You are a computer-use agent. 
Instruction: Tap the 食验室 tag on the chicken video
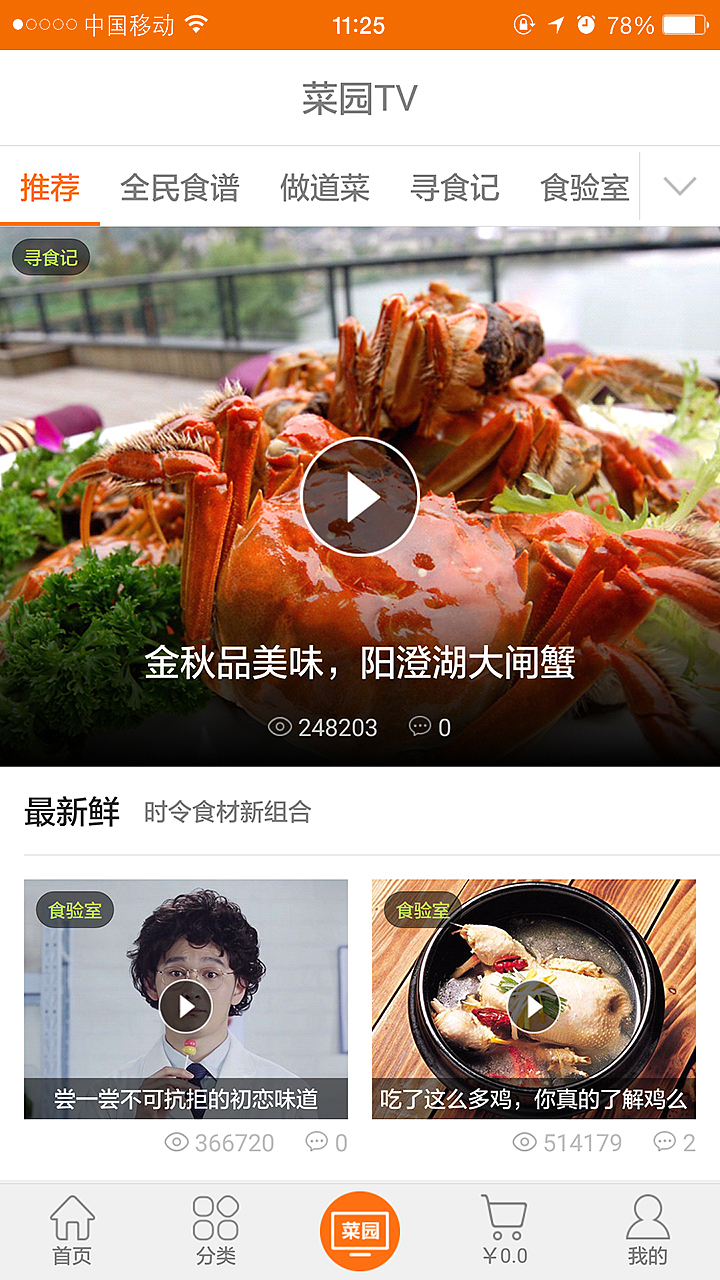point(422,908)
